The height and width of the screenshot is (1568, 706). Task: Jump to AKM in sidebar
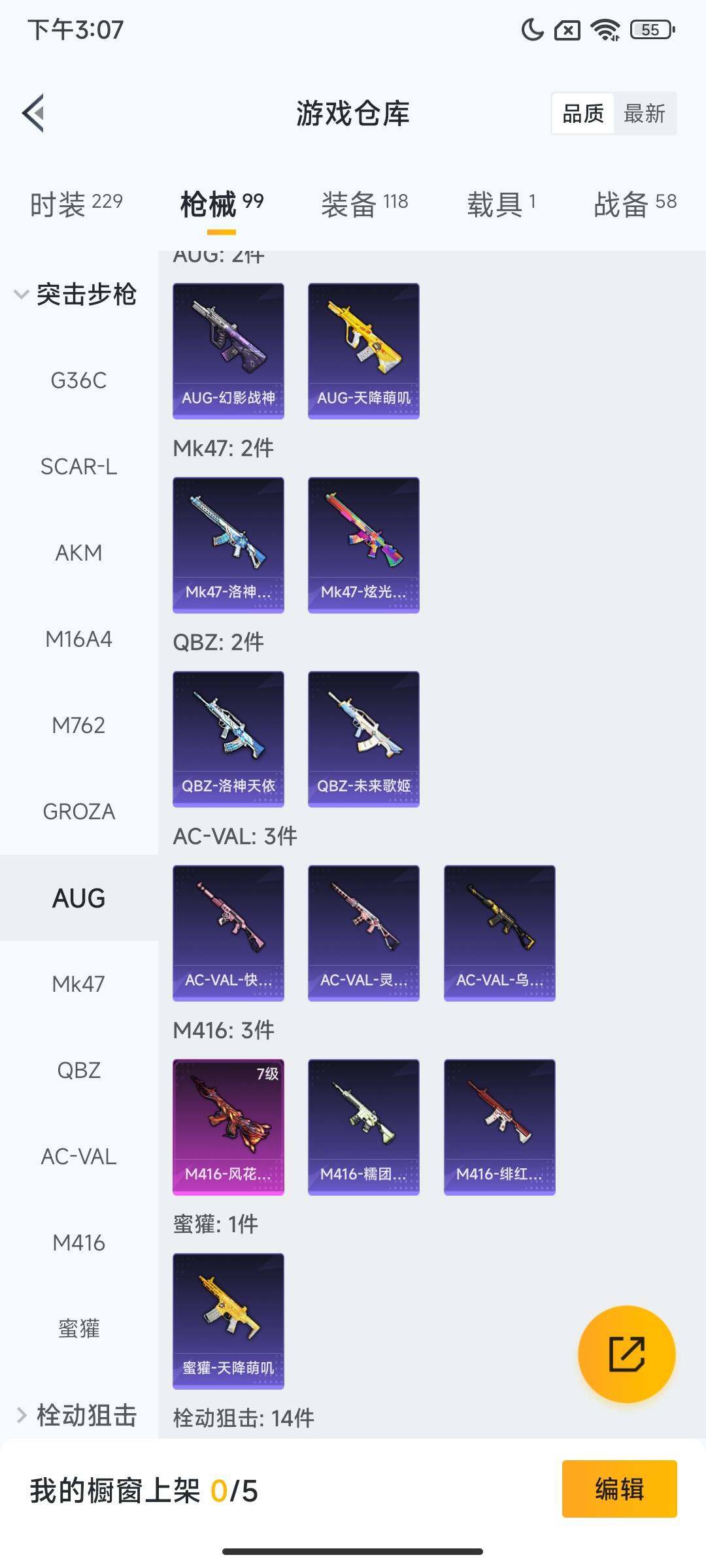point(78,553)
